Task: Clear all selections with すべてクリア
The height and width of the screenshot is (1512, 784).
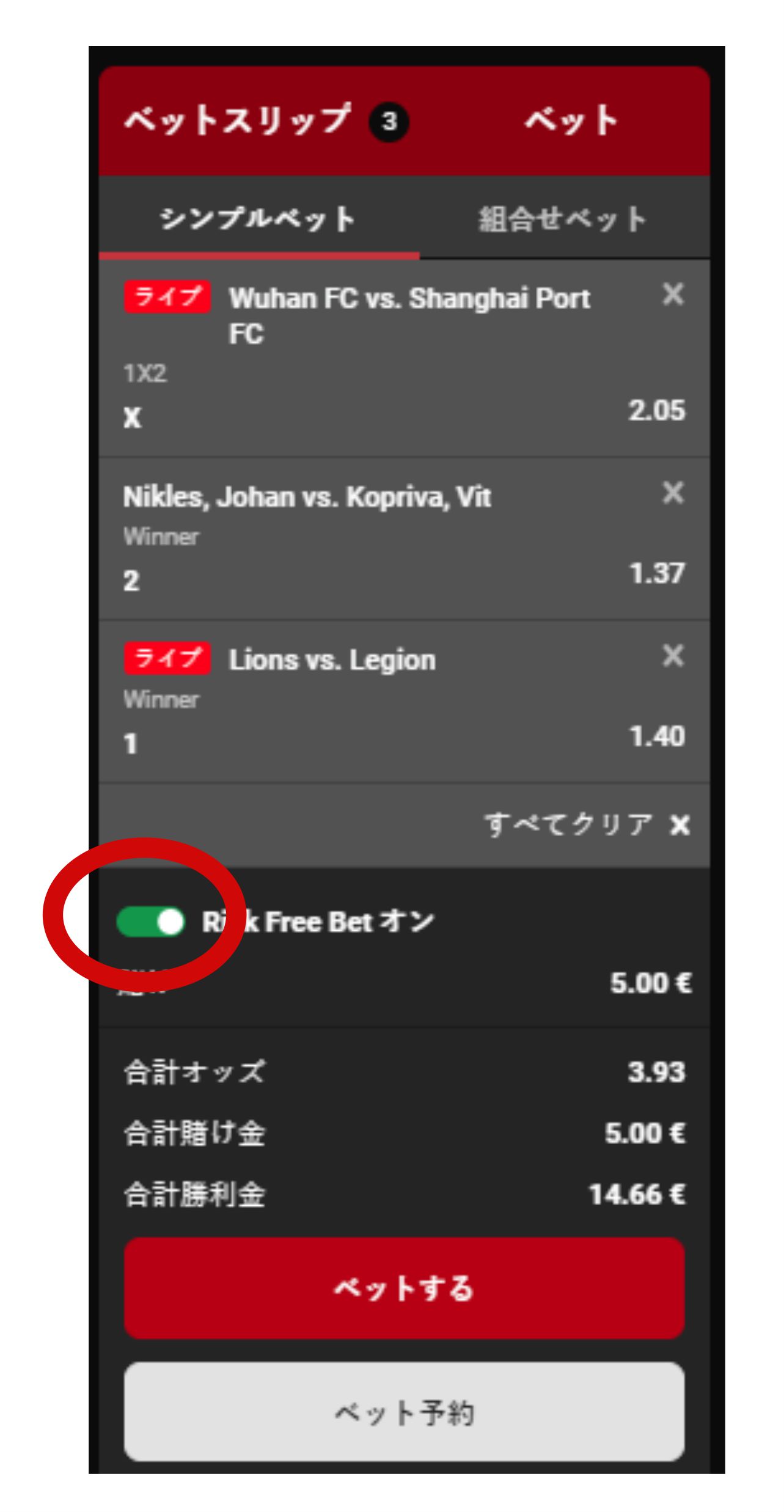Action: tap(587, 825)
